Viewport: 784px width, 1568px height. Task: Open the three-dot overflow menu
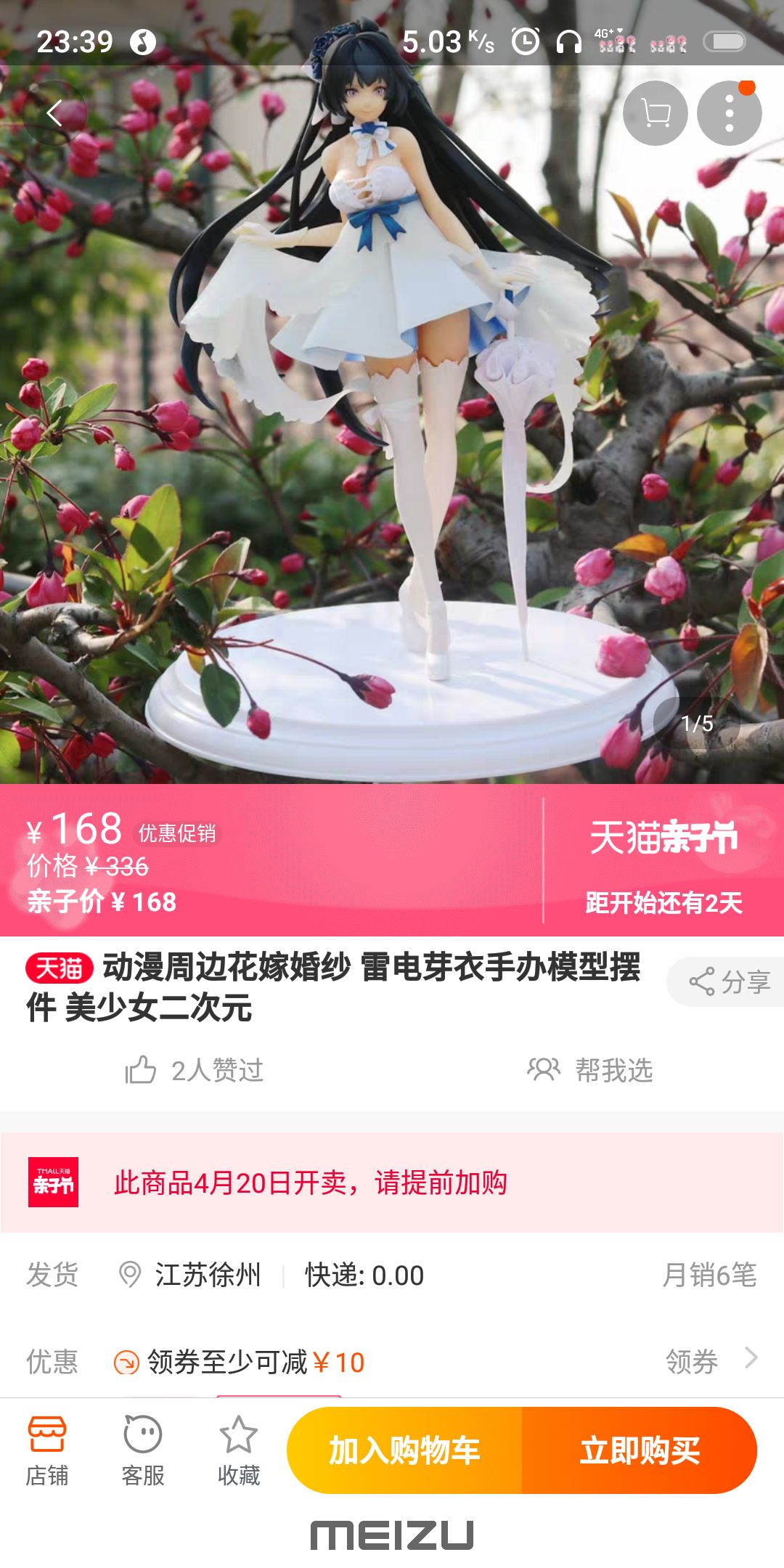pyautogui.click(x=730, y=113)
